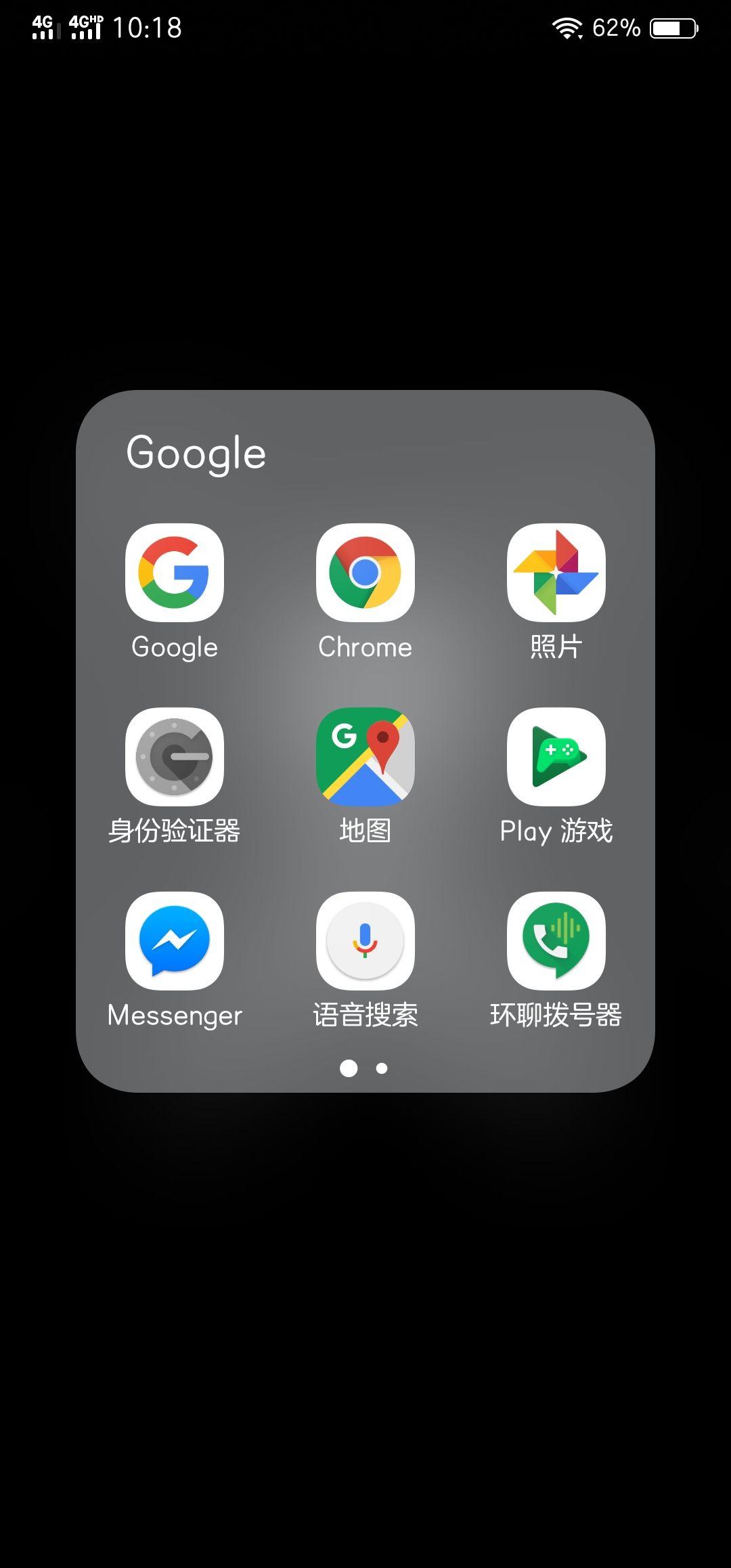Tap the Messenger app label text
The width and height of the screenshot is (731, 1568).
point(174,1014)
